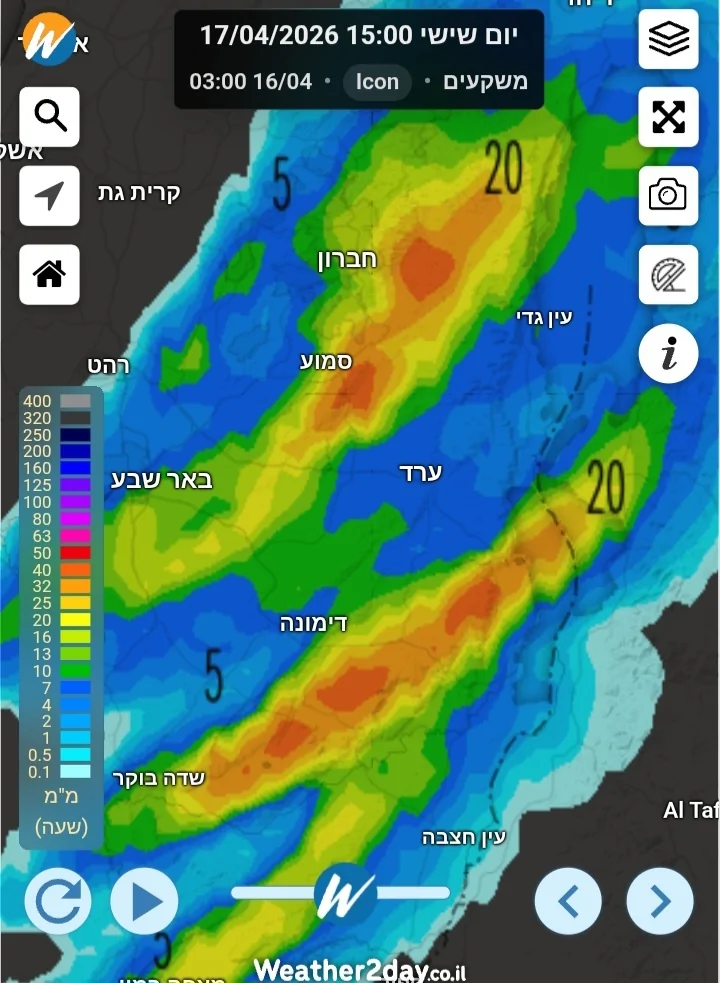Play the forecast animation
The image size is (720, 983).
pyautogui.click(x=145, y=901)
